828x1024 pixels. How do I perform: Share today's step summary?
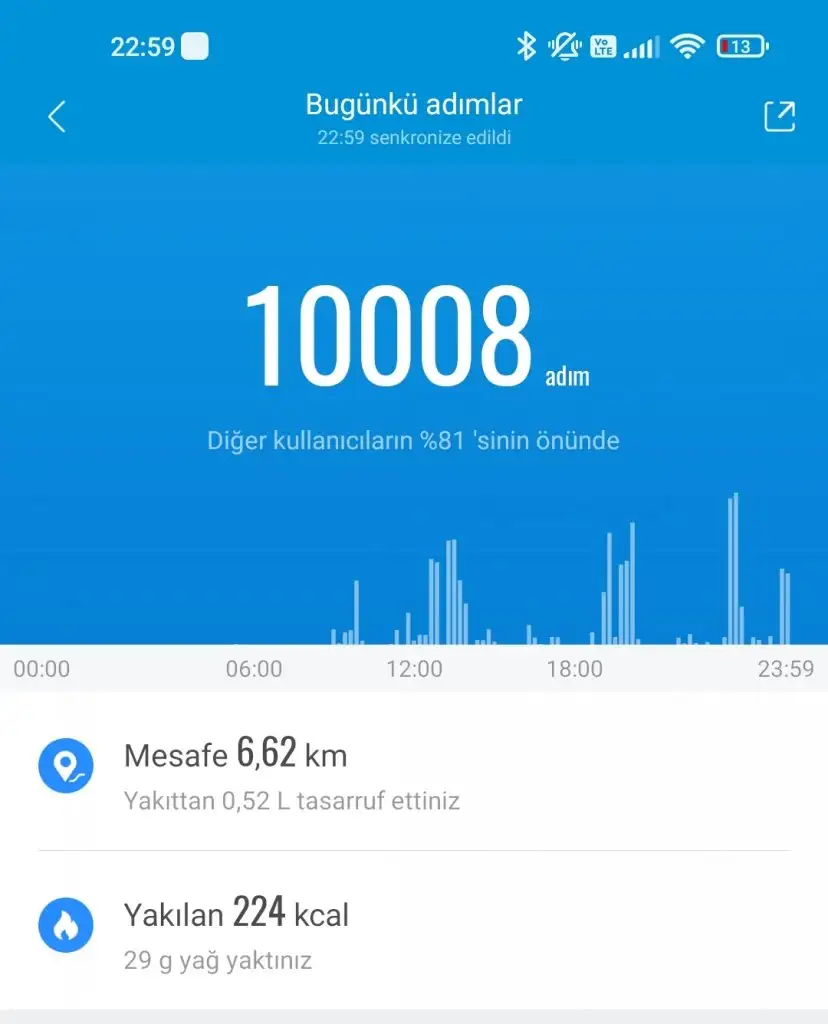pos(779,117)
